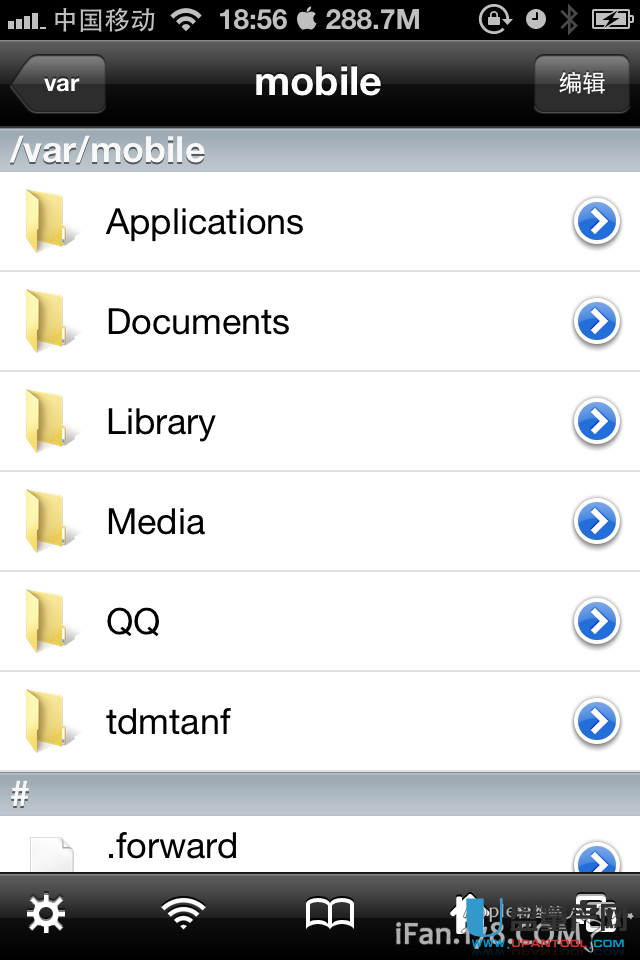This screenshot has height=960, width=640.
Task: Show details arrow for Media
Action: click(x=597, y=522)
